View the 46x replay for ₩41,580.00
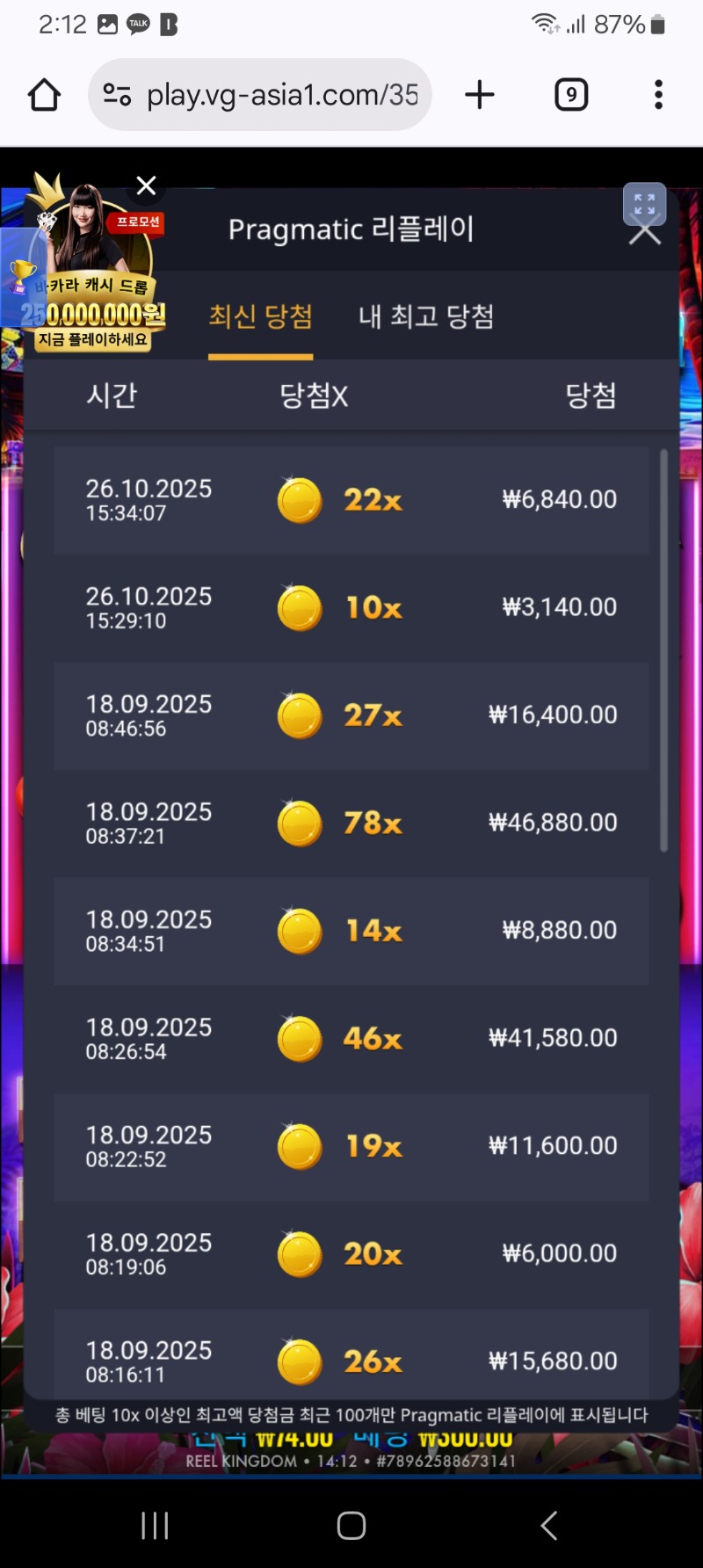The height and width of the screenshot is (1568, 703). [351, 1038]
